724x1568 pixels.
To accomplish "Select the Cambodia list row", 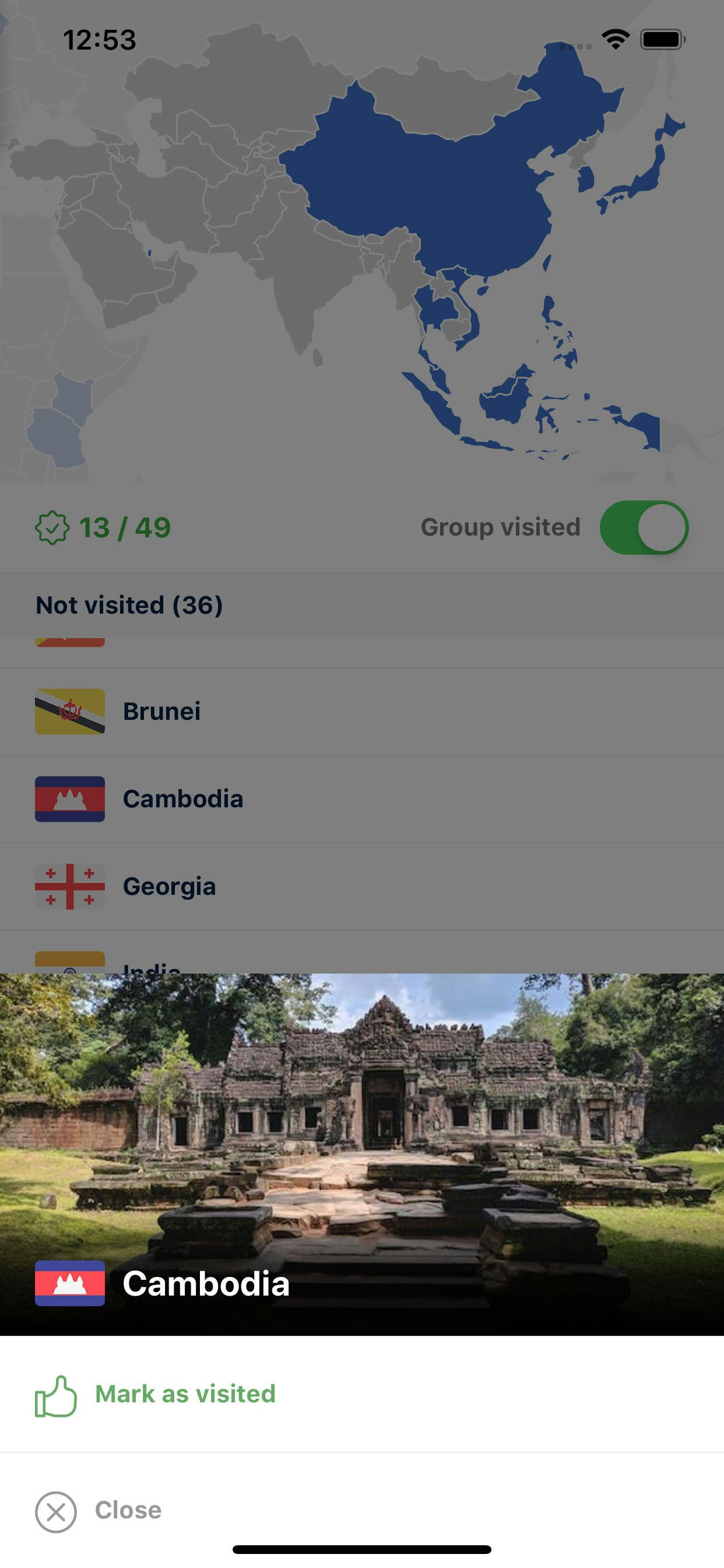I will tap(182, 799).
